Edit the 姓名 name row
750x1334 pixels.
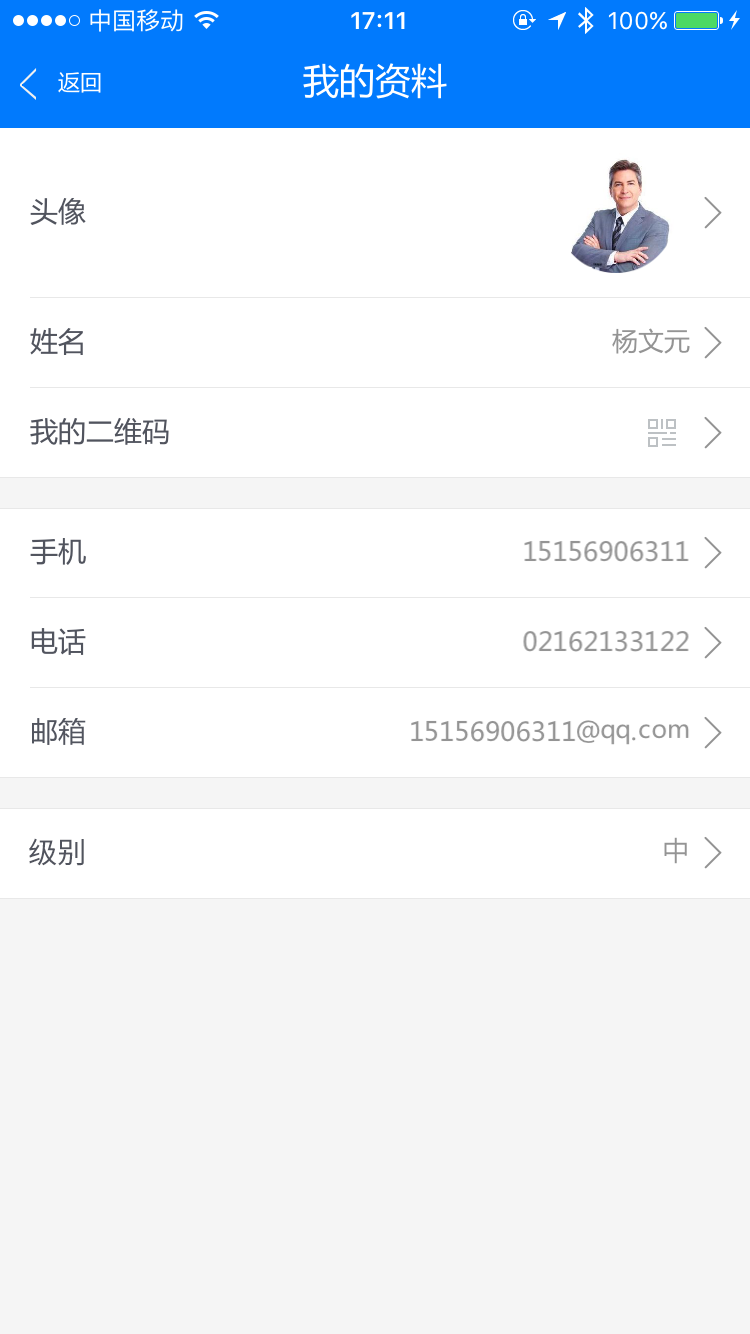tap(375, 343)
